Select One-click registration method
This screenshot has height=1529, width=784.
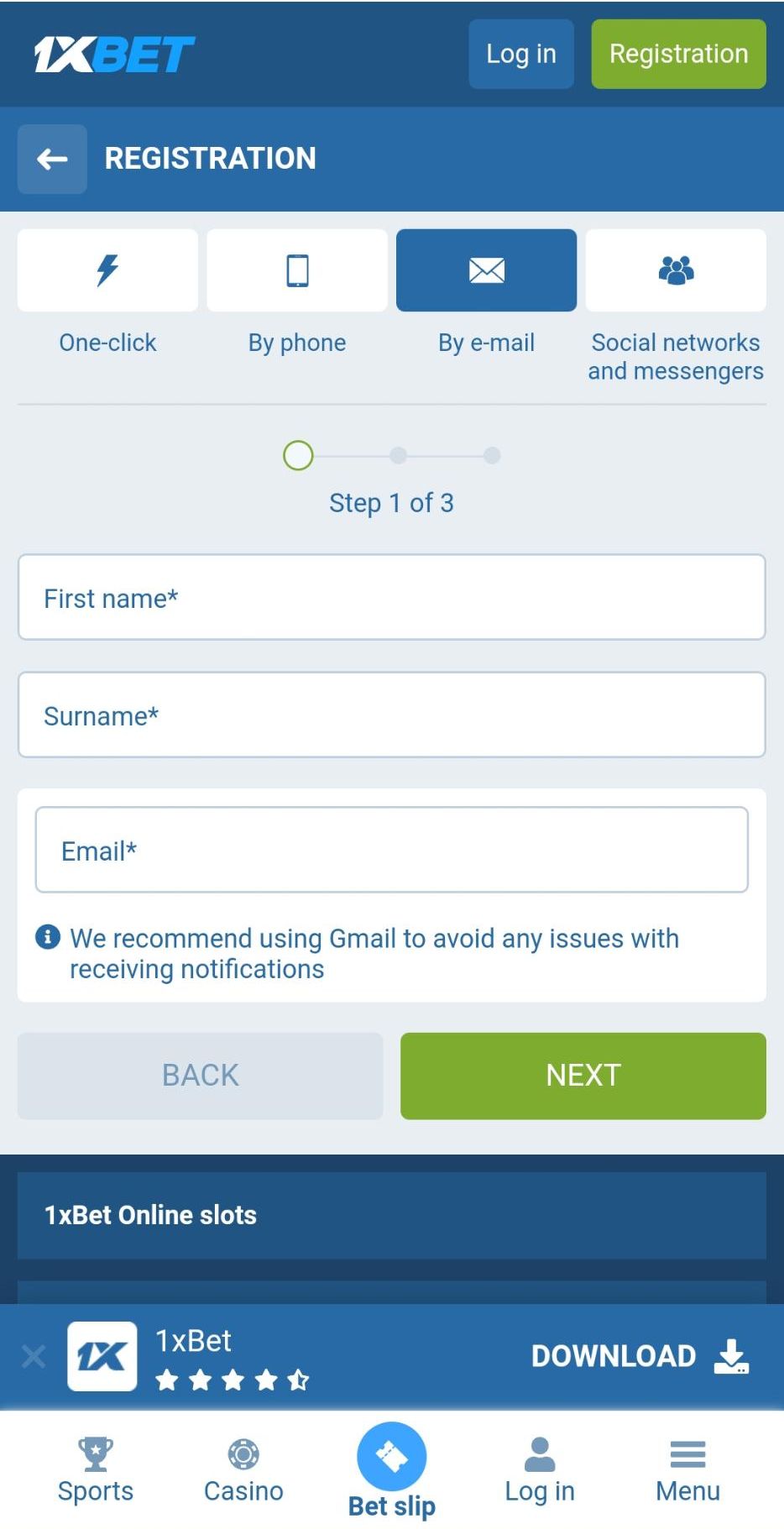107,270
